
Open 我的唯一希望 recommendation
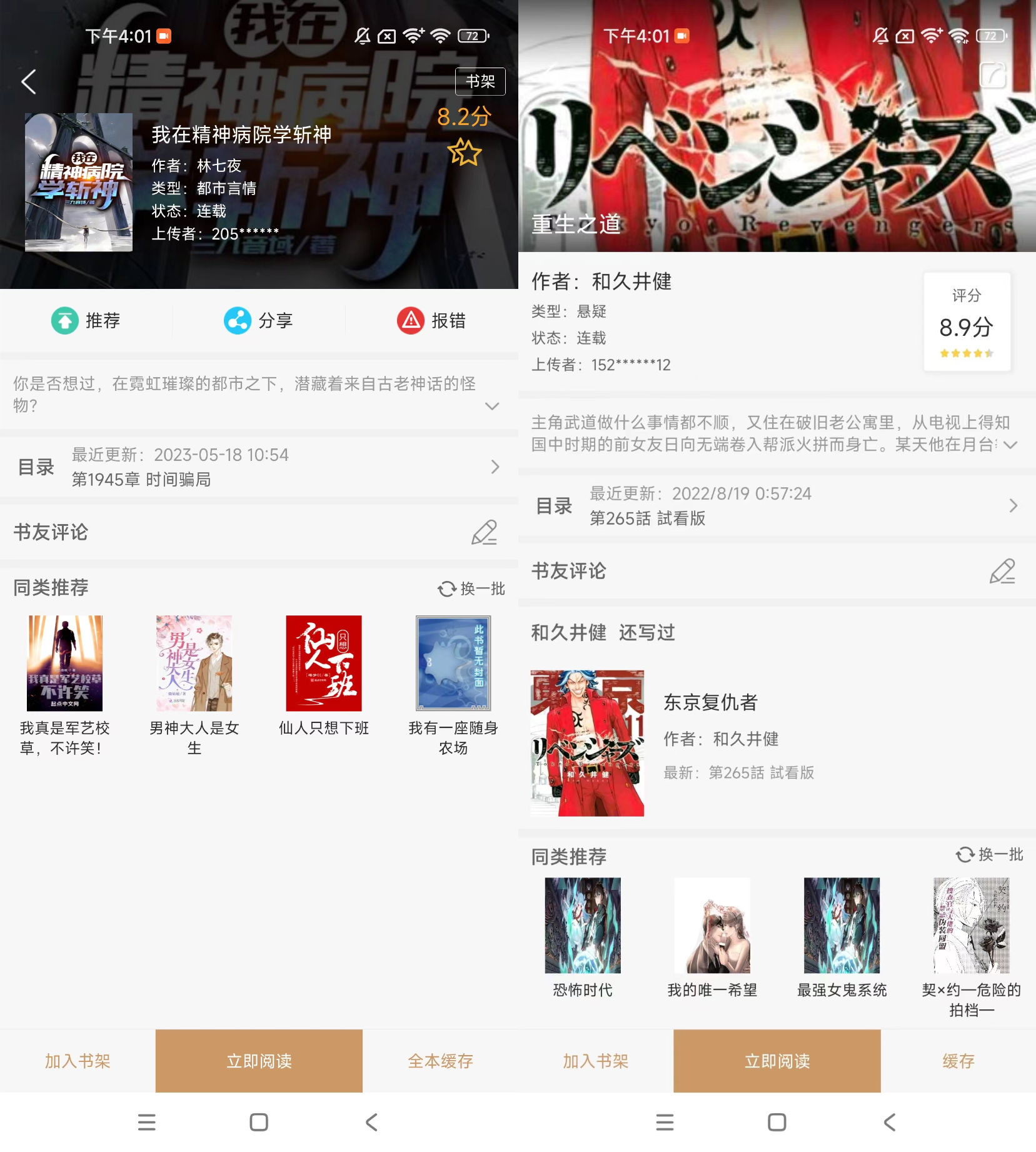712,937
